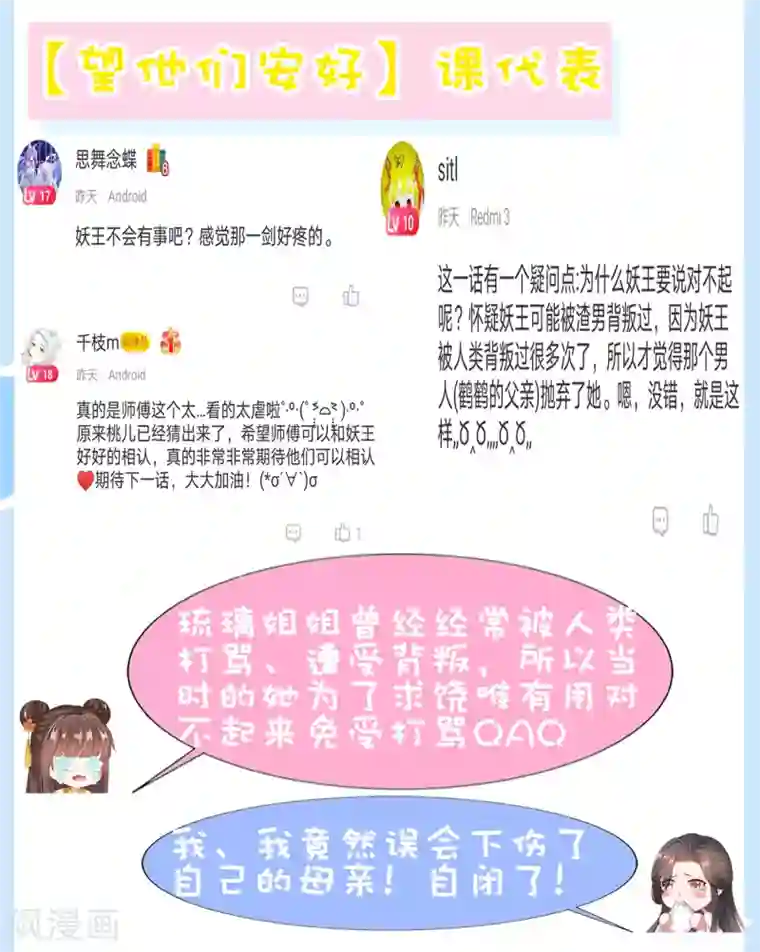Tap the thumbs-up icon on 思舞念蝶's comment
The image size is (760, 952).
point(352,296)
